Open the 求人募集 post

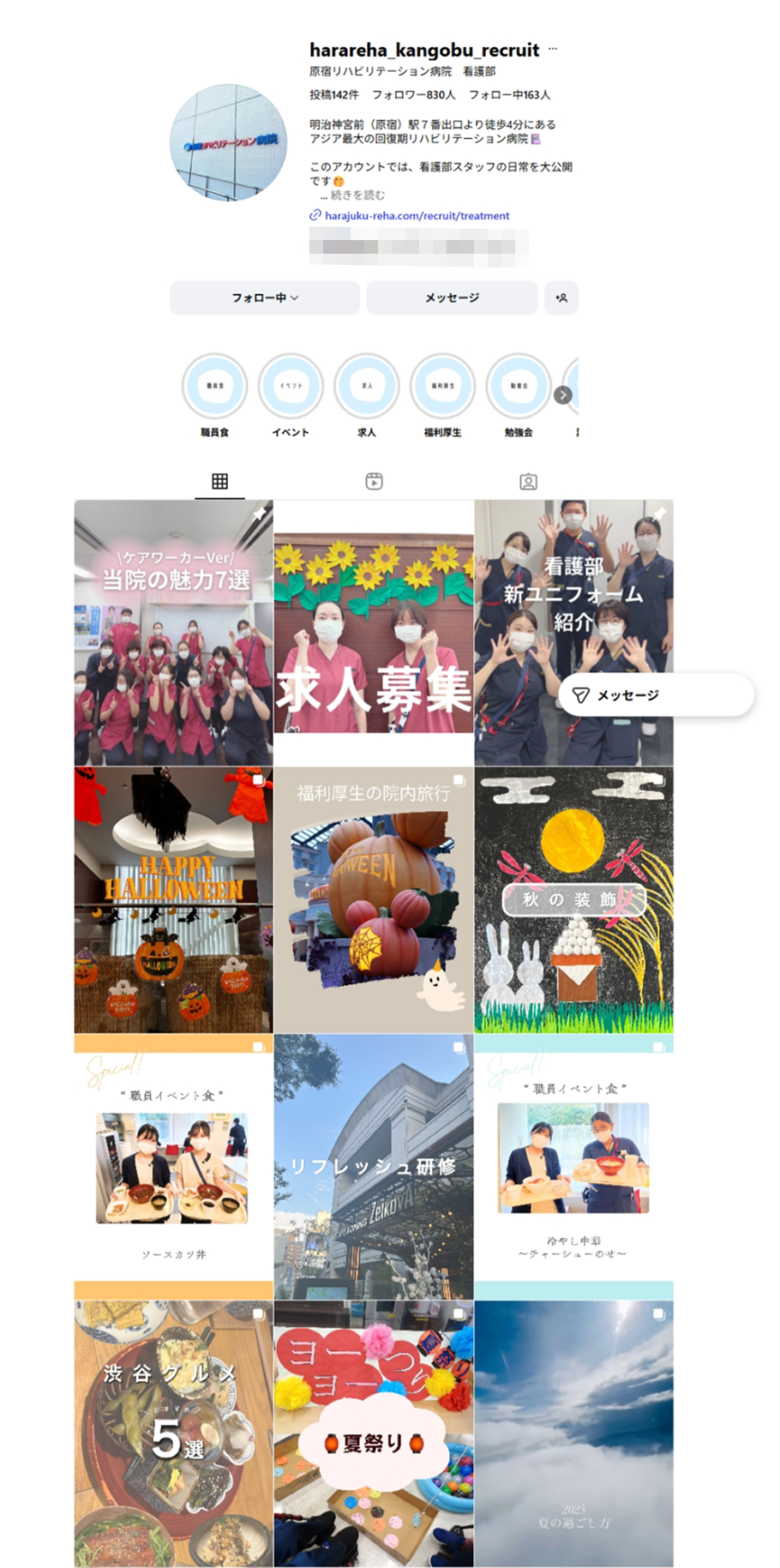click(x=374, y=633)
